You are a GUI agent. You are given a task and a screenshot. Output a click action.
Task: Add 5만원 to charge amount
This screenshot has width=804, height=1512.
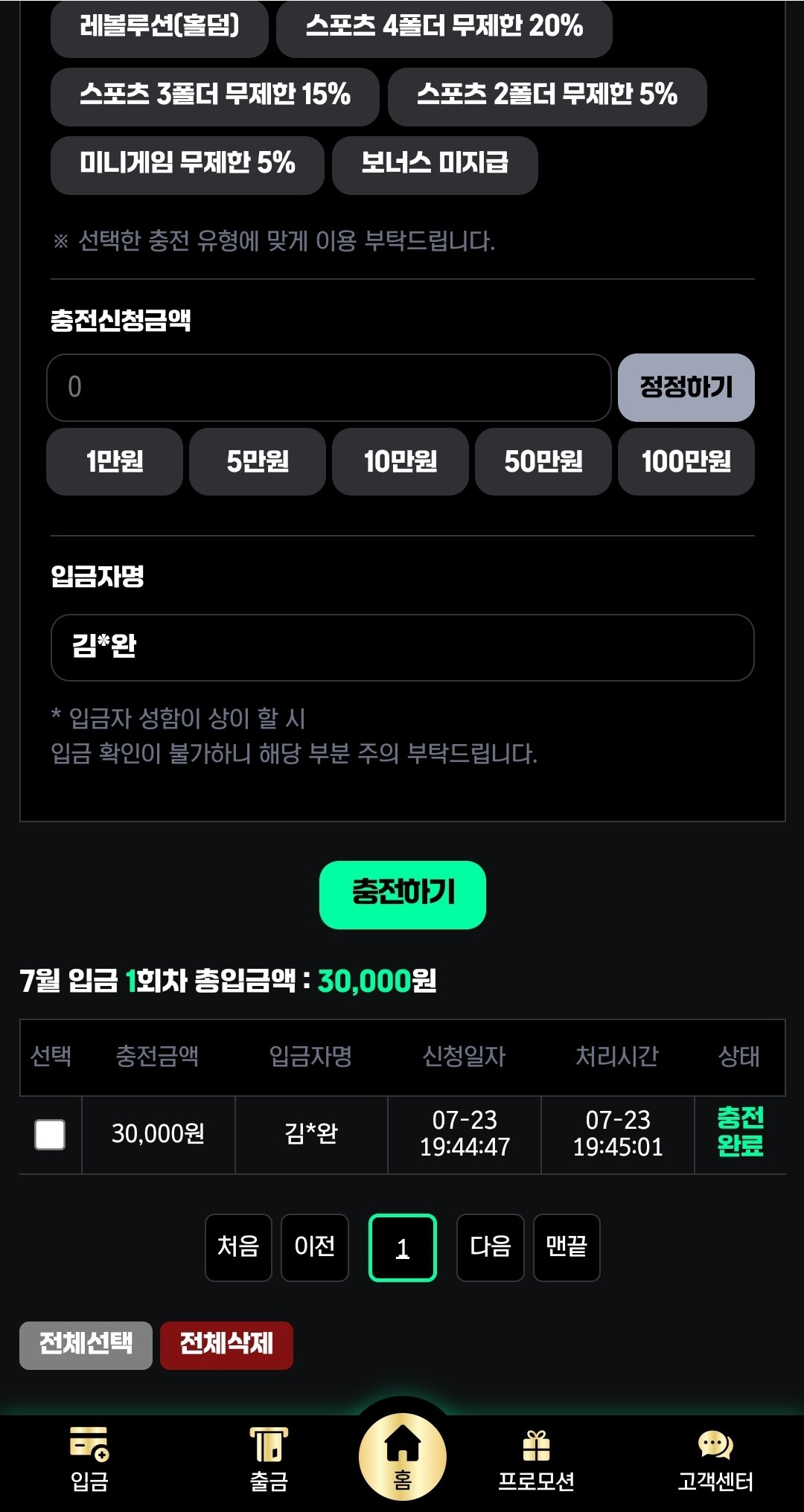click(258, 461)
